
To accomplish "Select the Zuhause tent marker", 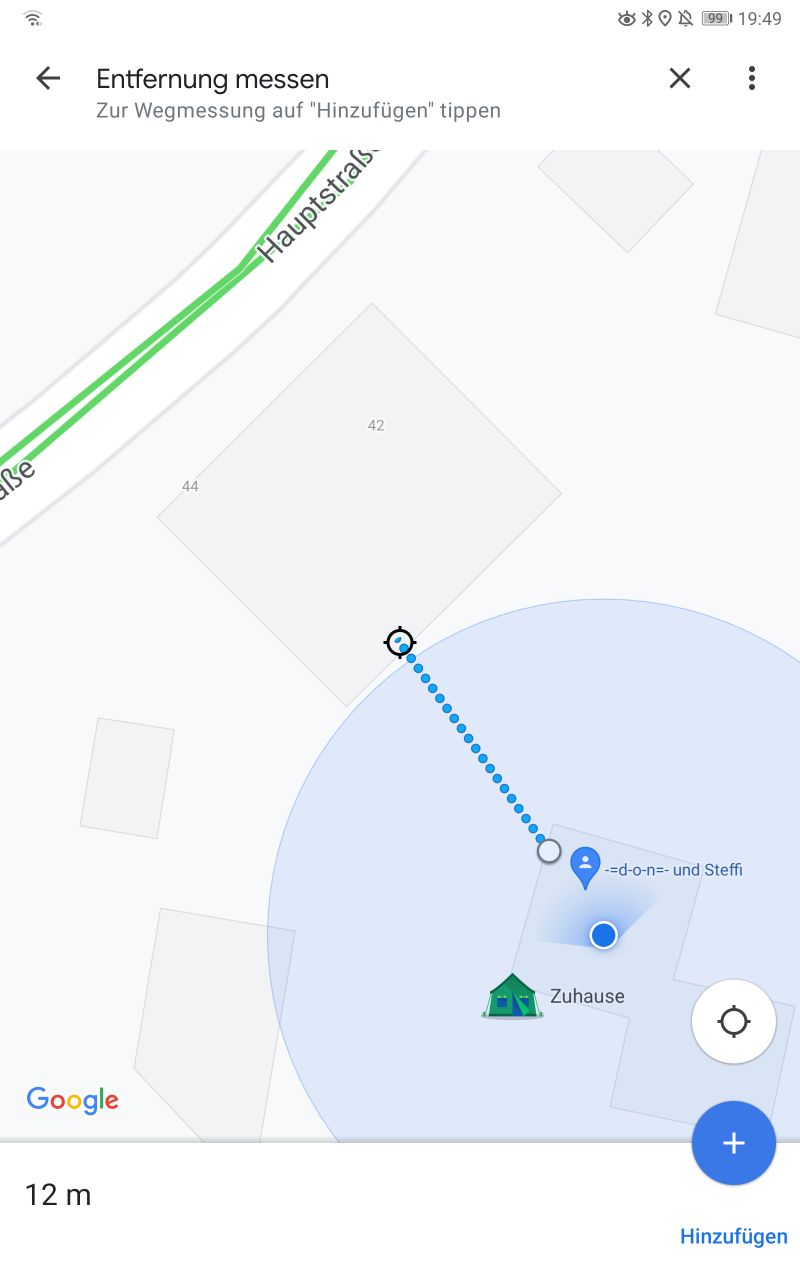I will [x=513, y=996].
